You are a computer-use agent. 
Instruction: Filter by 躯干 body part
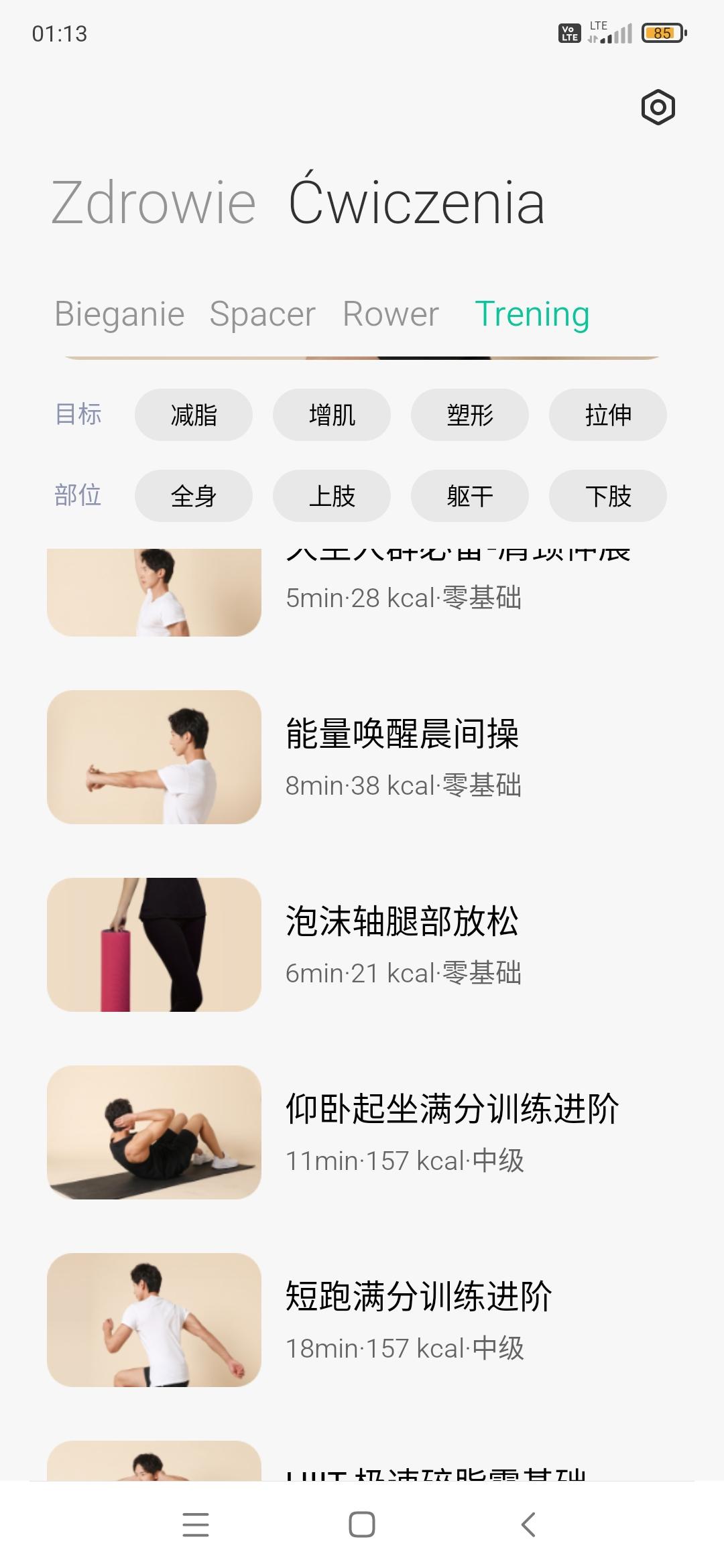(x=470, y=496)
